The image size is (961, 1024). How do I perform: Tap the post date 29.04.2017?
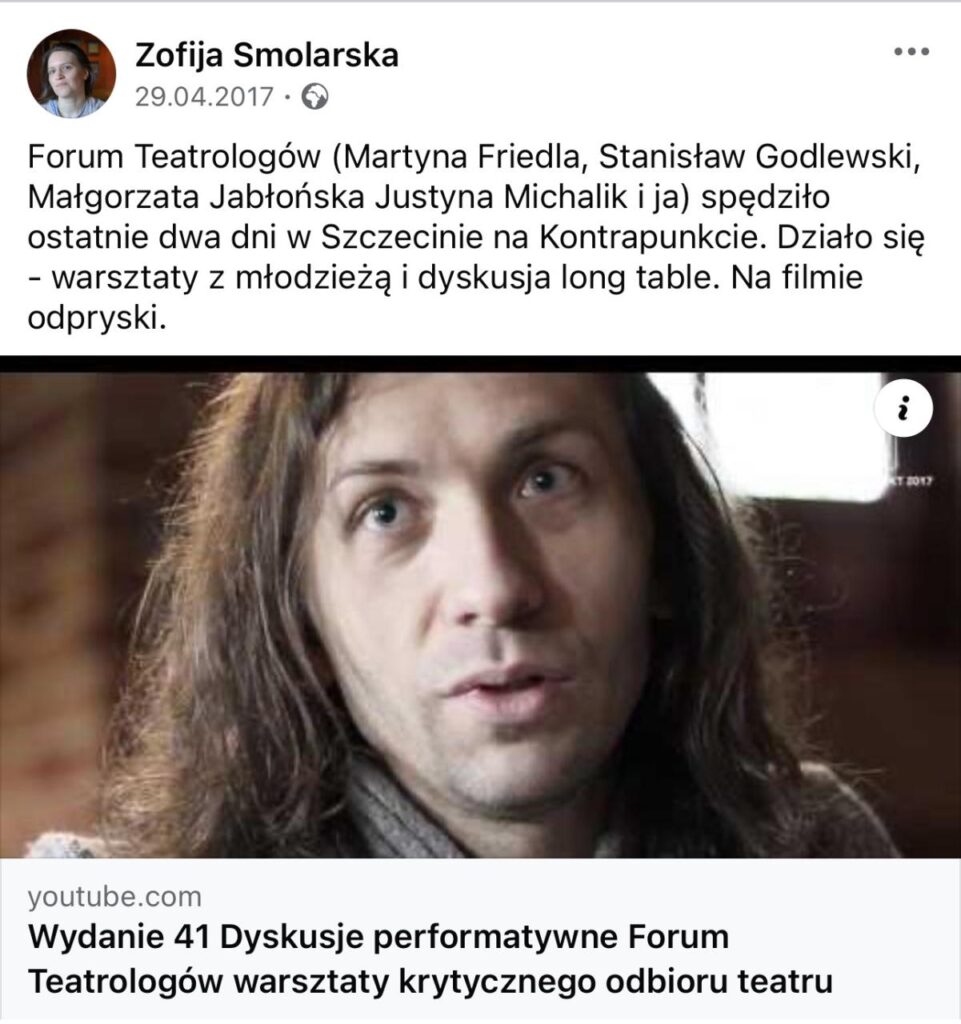click(204, 97)
